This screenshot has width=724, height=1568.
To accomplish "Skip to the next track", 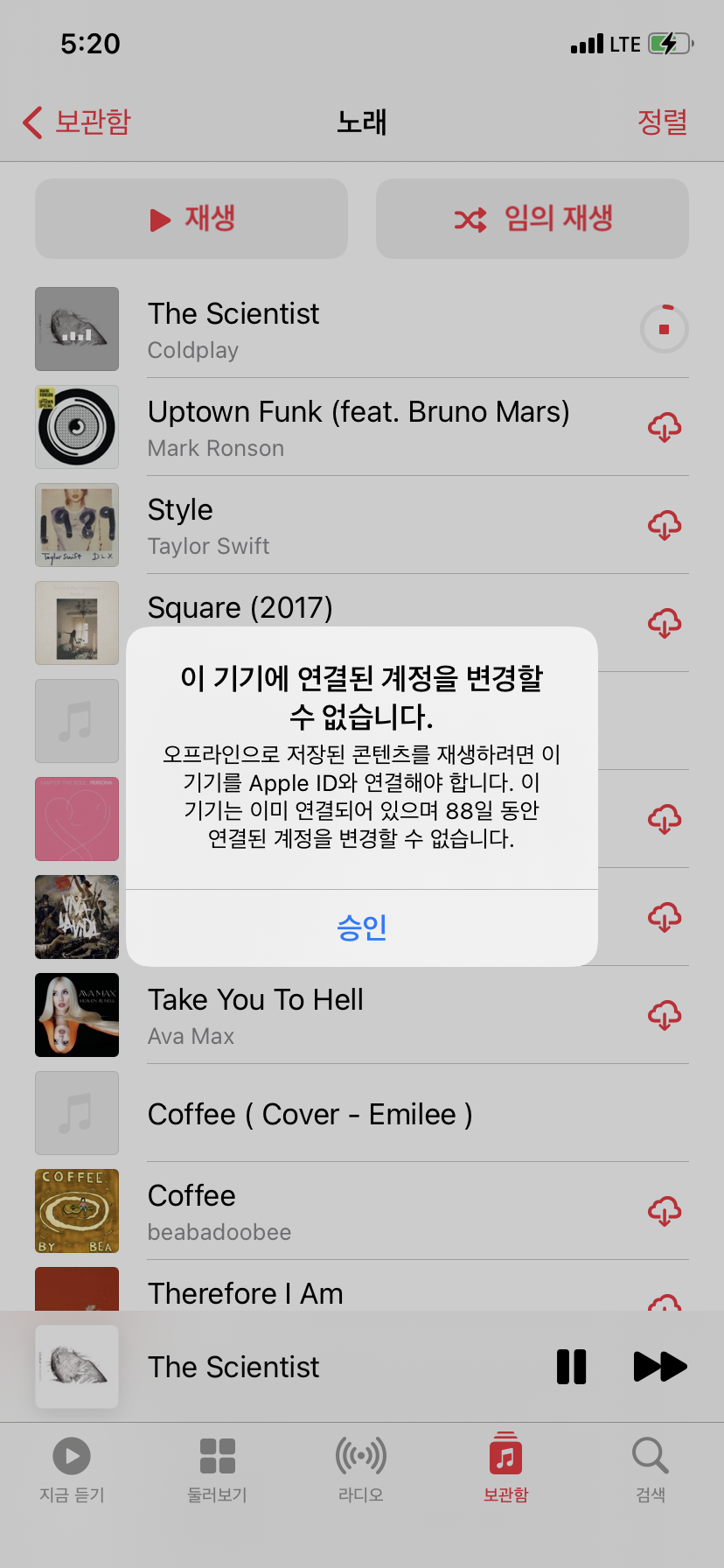I will [659, 1367].
